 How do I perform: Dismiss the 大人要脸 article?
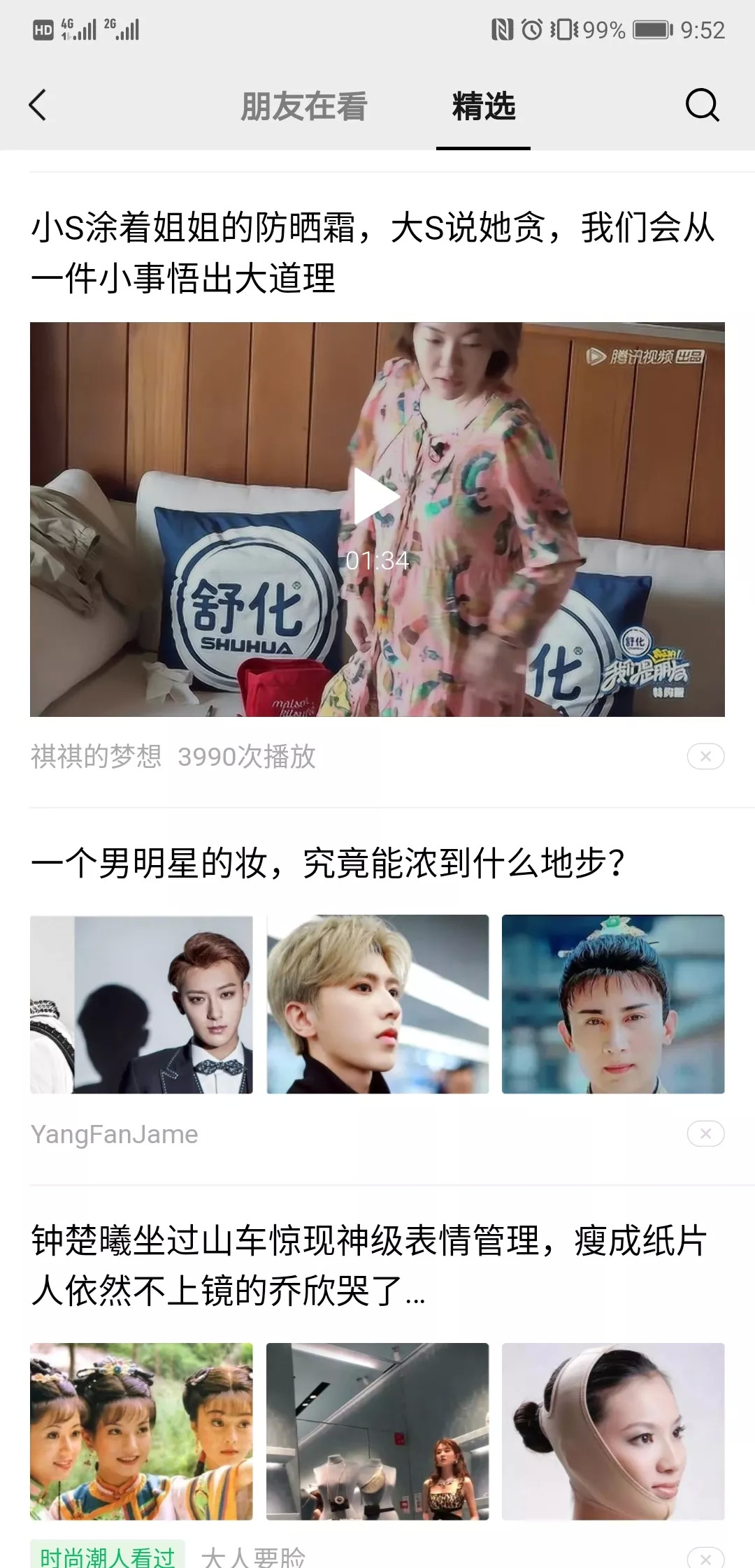[705, 1557]
